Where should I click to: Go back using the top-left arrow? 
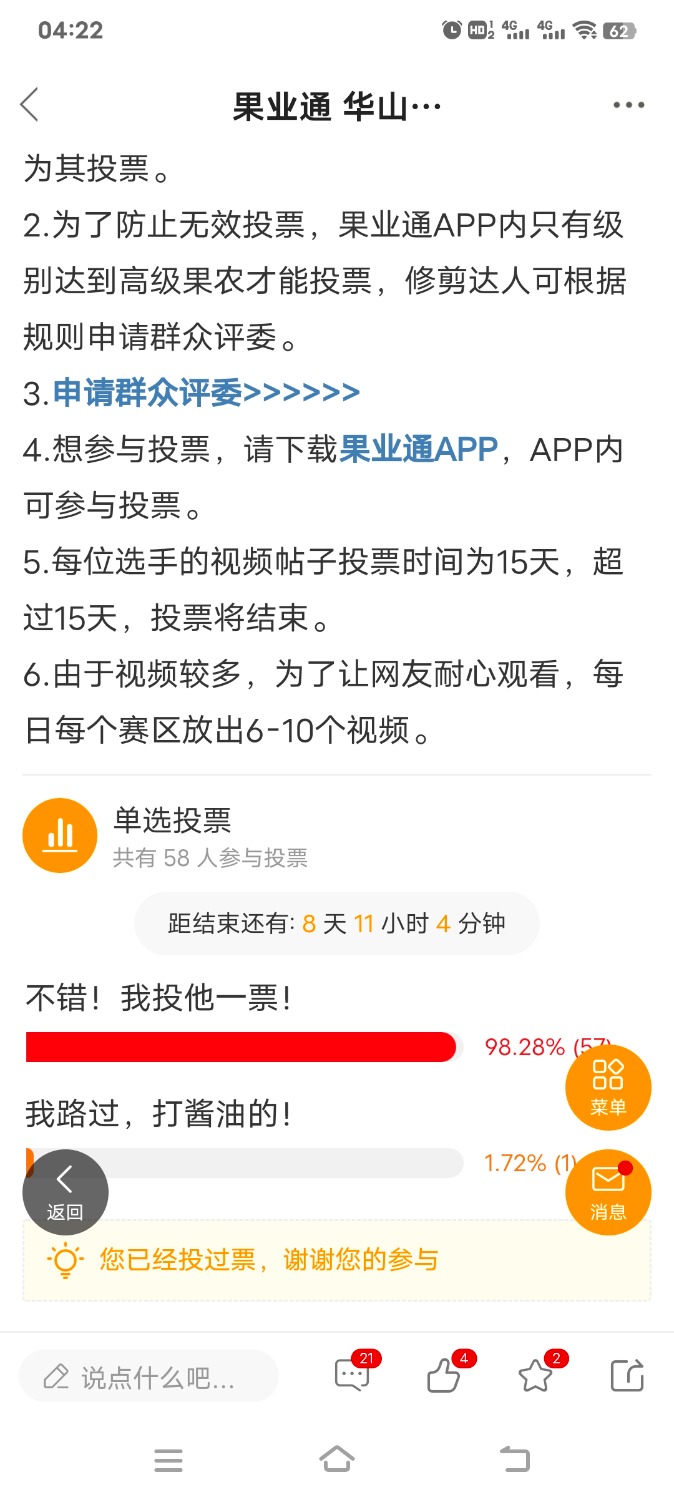(30, 104)
